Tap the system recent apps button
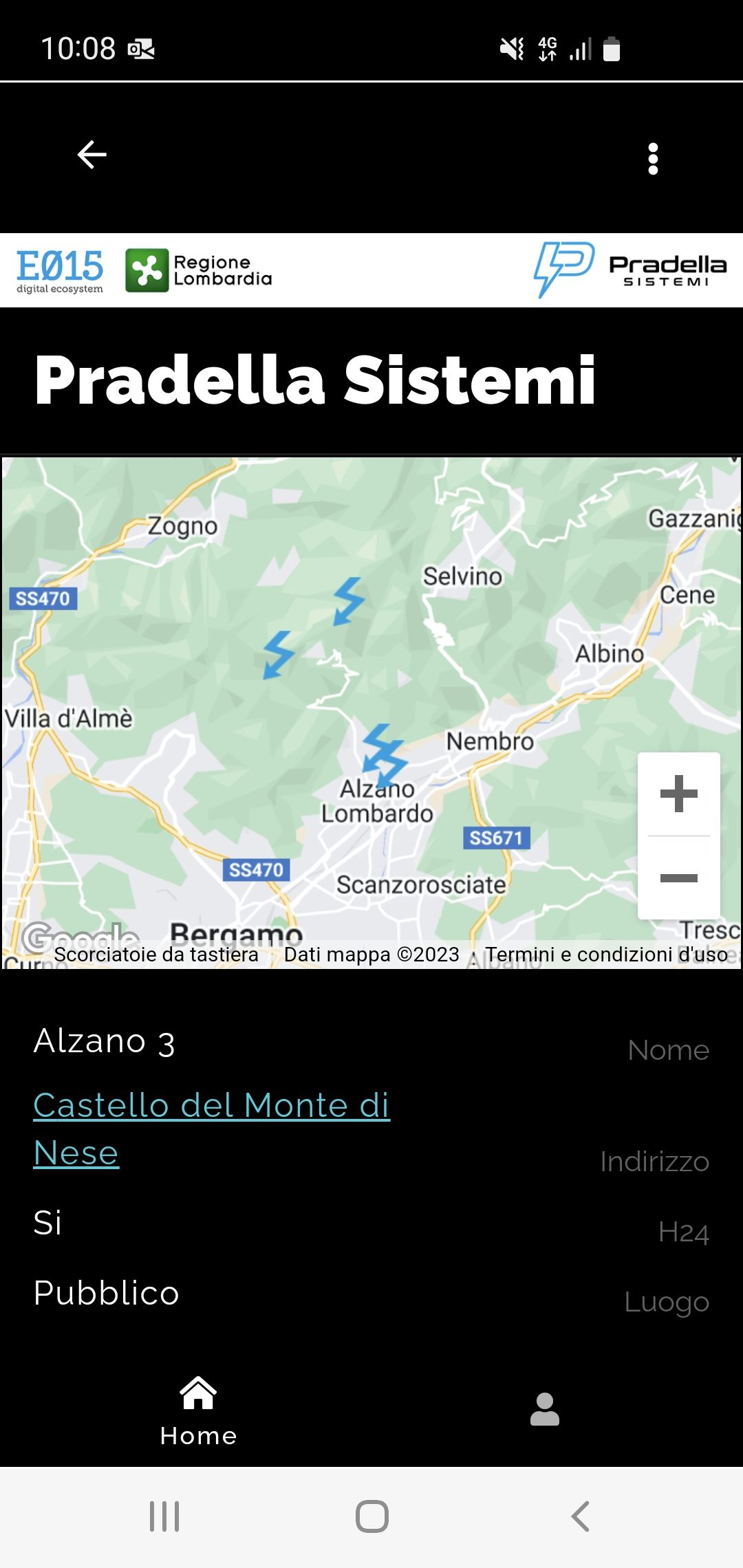The image size is (743, 1568). (x=164, y=1516)
